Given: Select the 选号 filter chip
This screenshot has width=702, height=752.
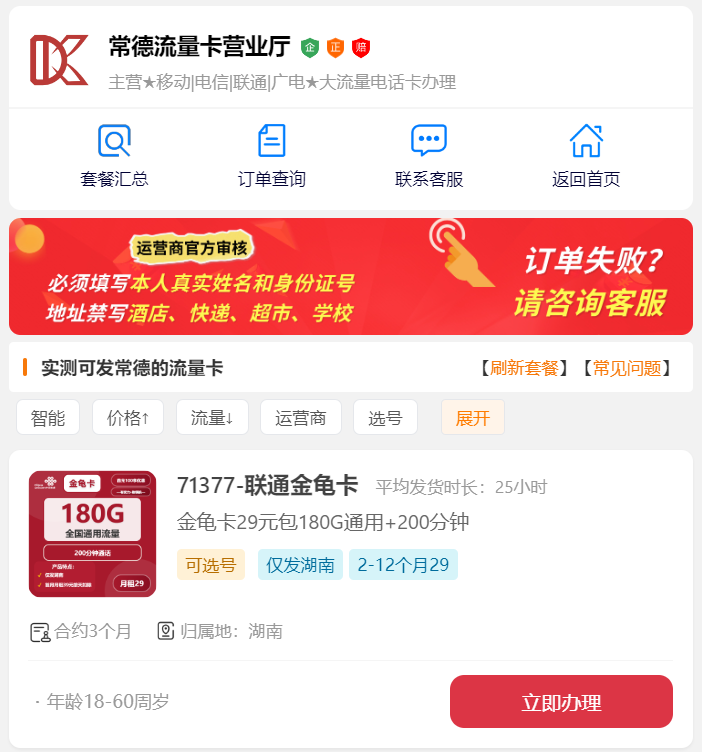Looking at the screenshot, I should pos(385,418).
